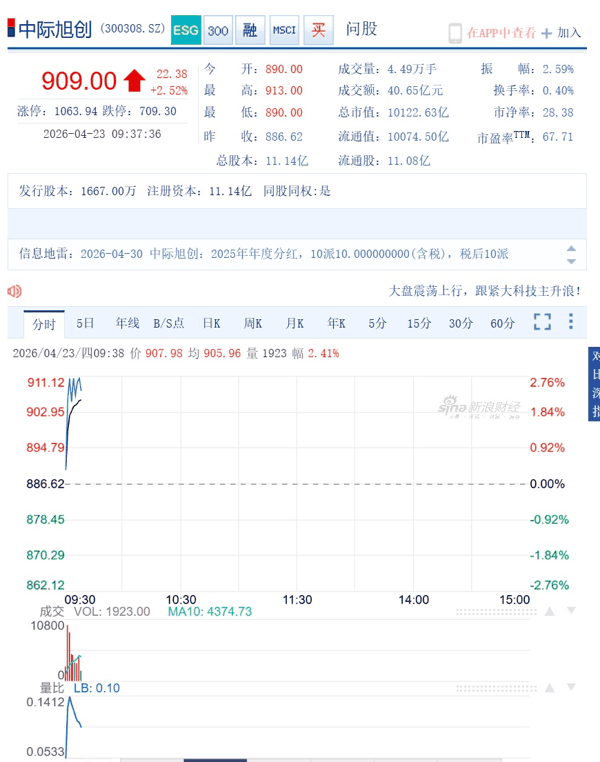Tap the 买 buy button
Image resolution: width=600 pixels, height=762 pixels.
319,31
